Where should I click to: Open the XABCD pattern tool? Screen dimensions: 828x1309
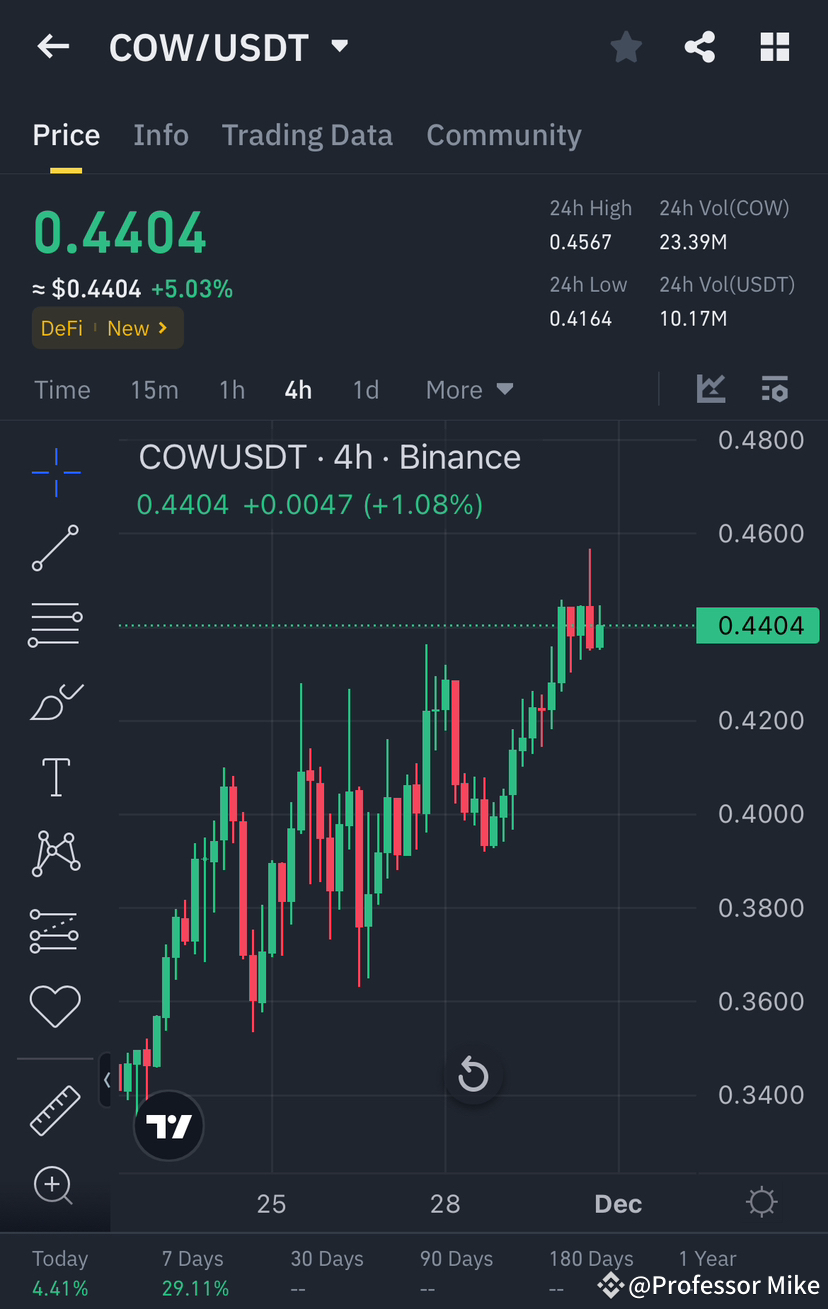point(55,853)
